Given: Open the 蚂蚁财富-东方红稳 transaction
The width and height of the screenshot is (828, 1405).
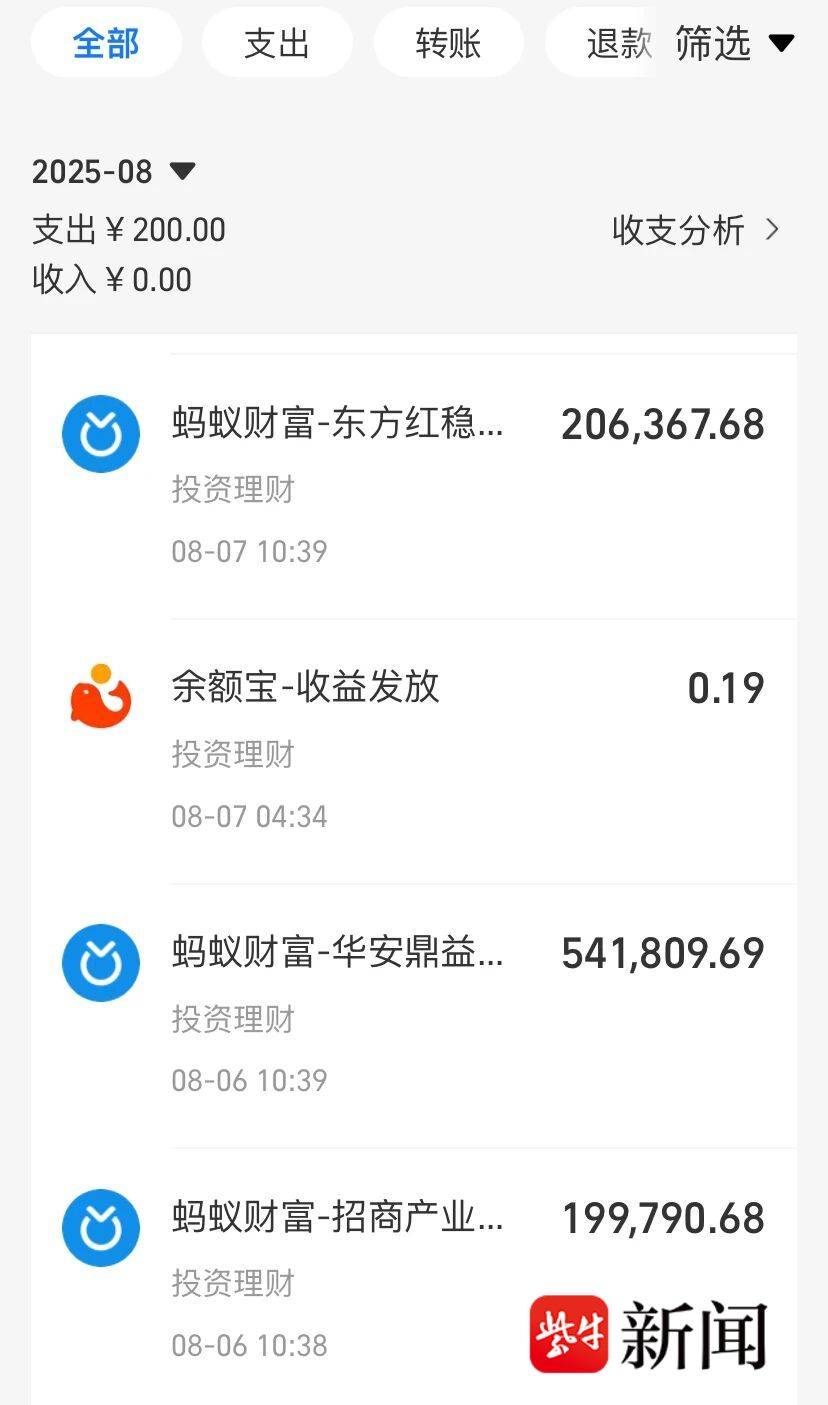Looking at the screenshot, I should [414, 485].
